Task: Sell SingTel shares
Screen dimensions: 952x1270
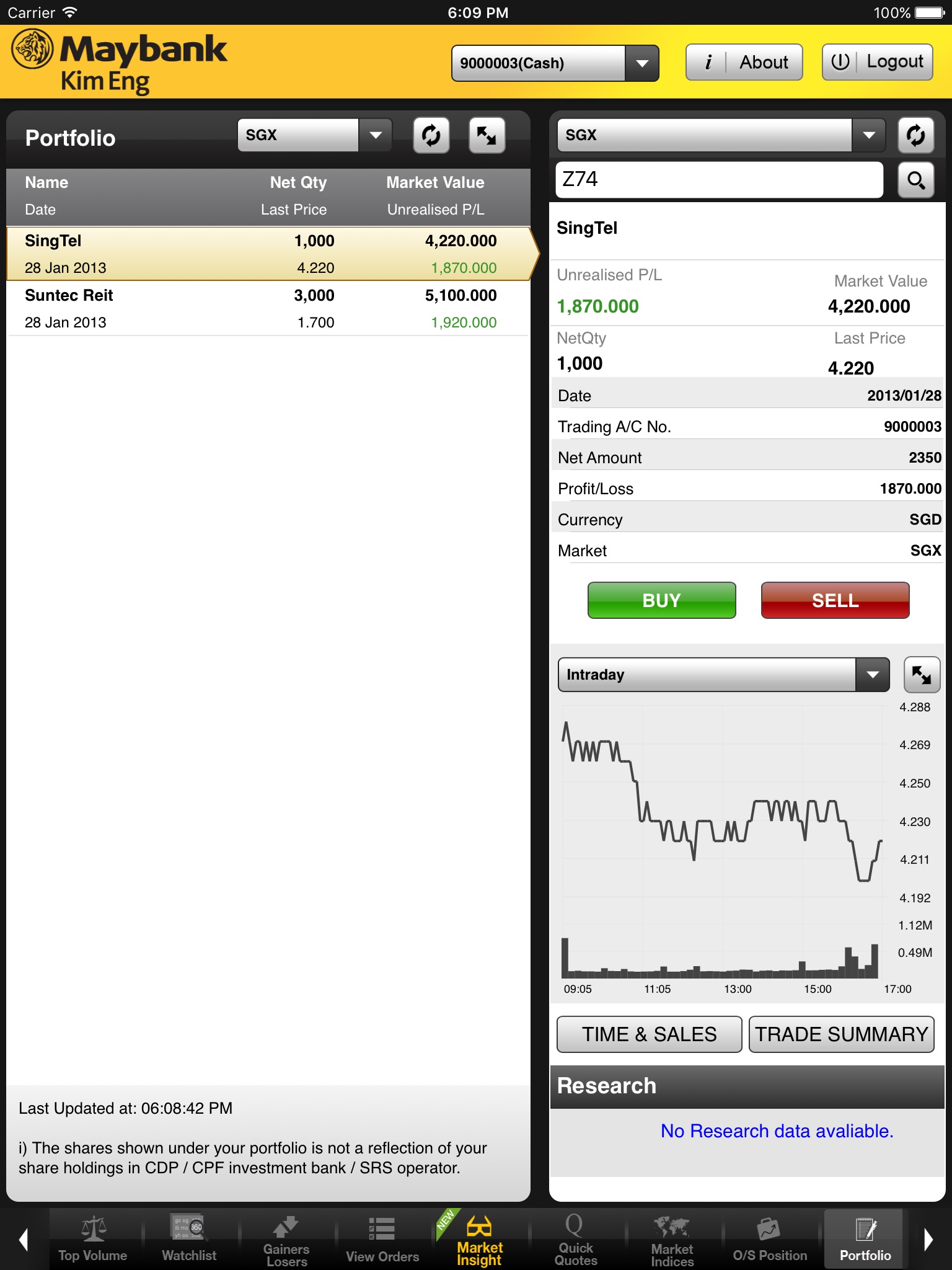Action: point(835,600)
